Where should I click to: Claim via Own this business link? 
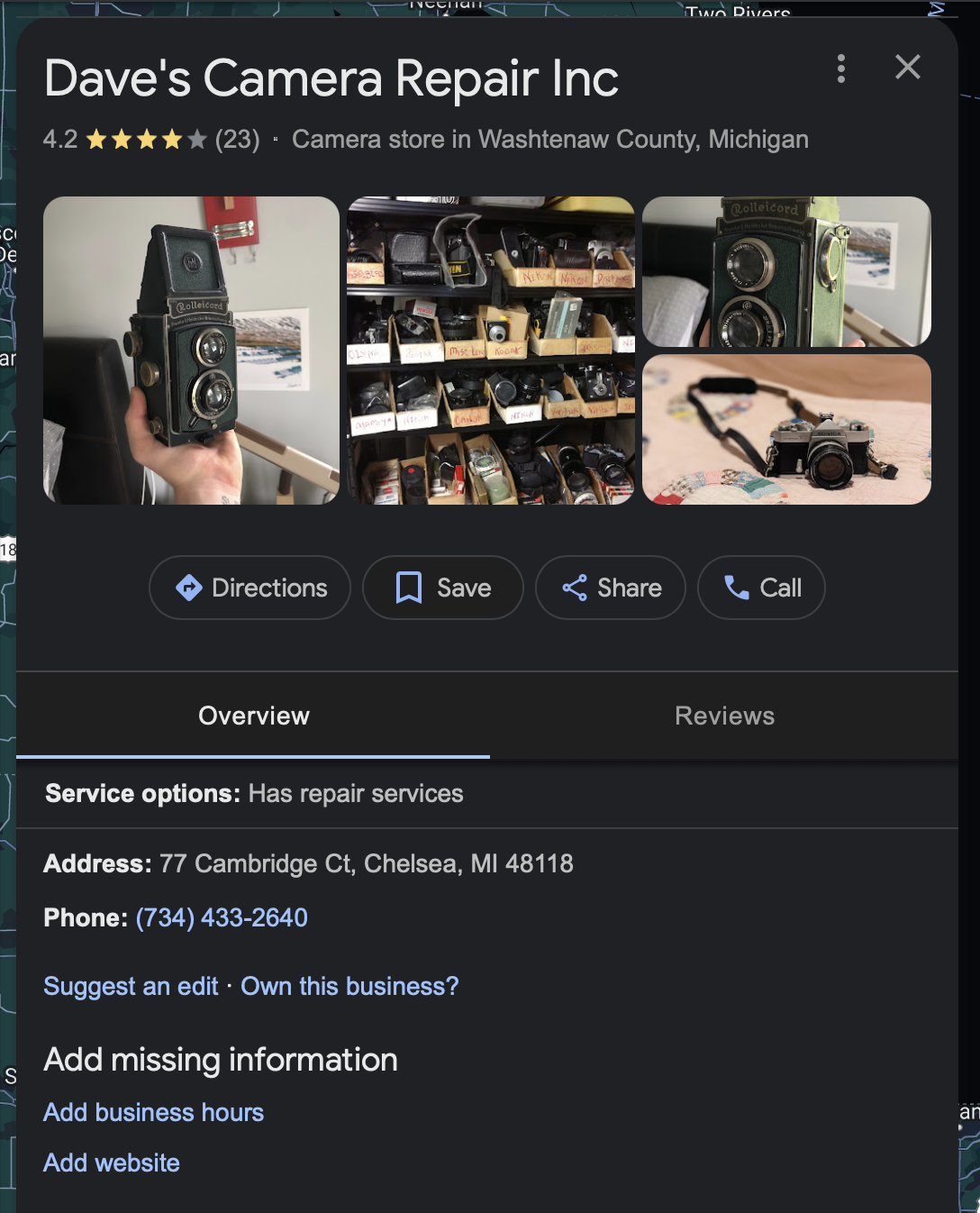pyautogui.click(x=349, y=986)
